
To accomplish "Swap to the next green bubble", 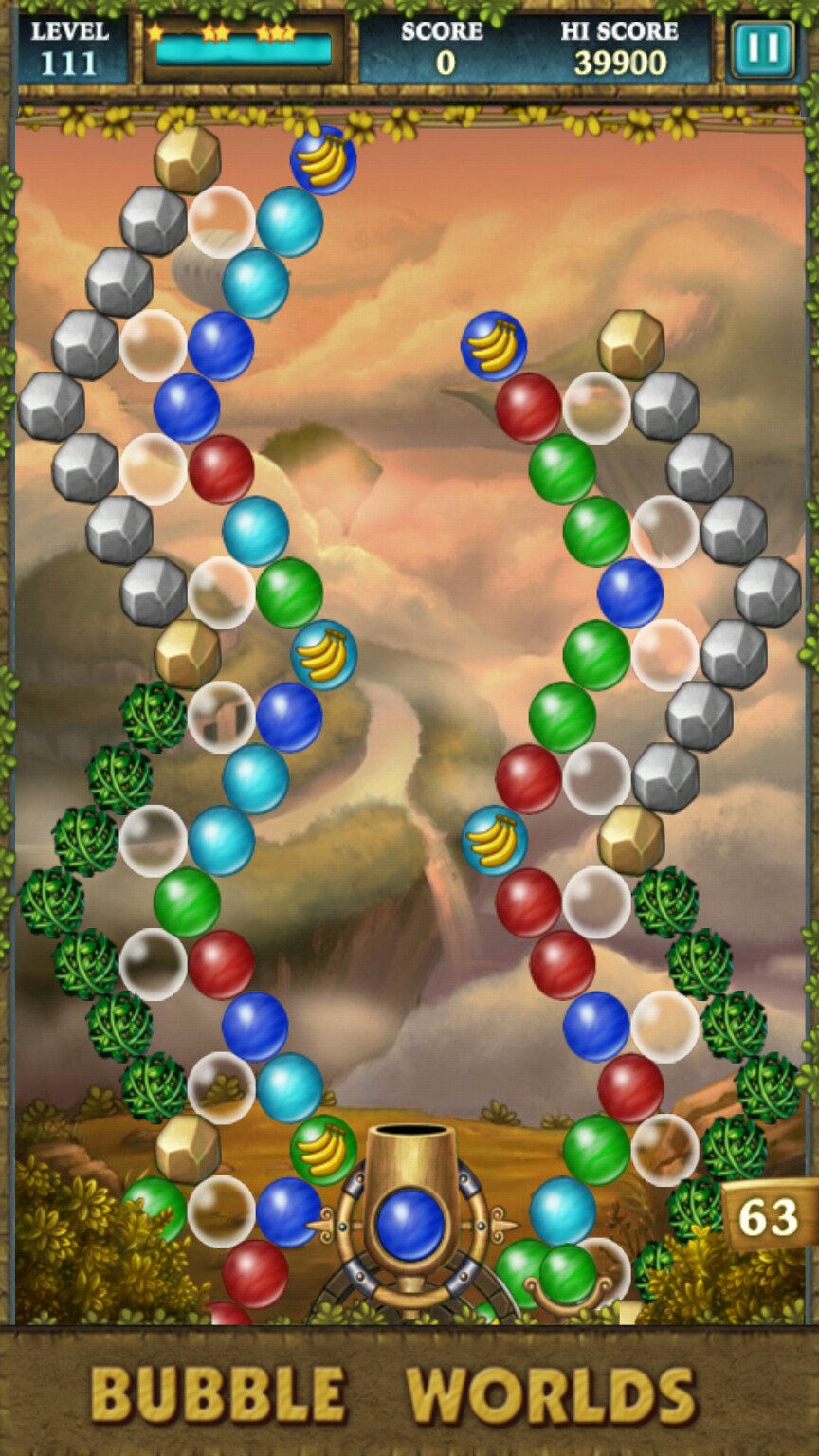I will (567, 1275).
